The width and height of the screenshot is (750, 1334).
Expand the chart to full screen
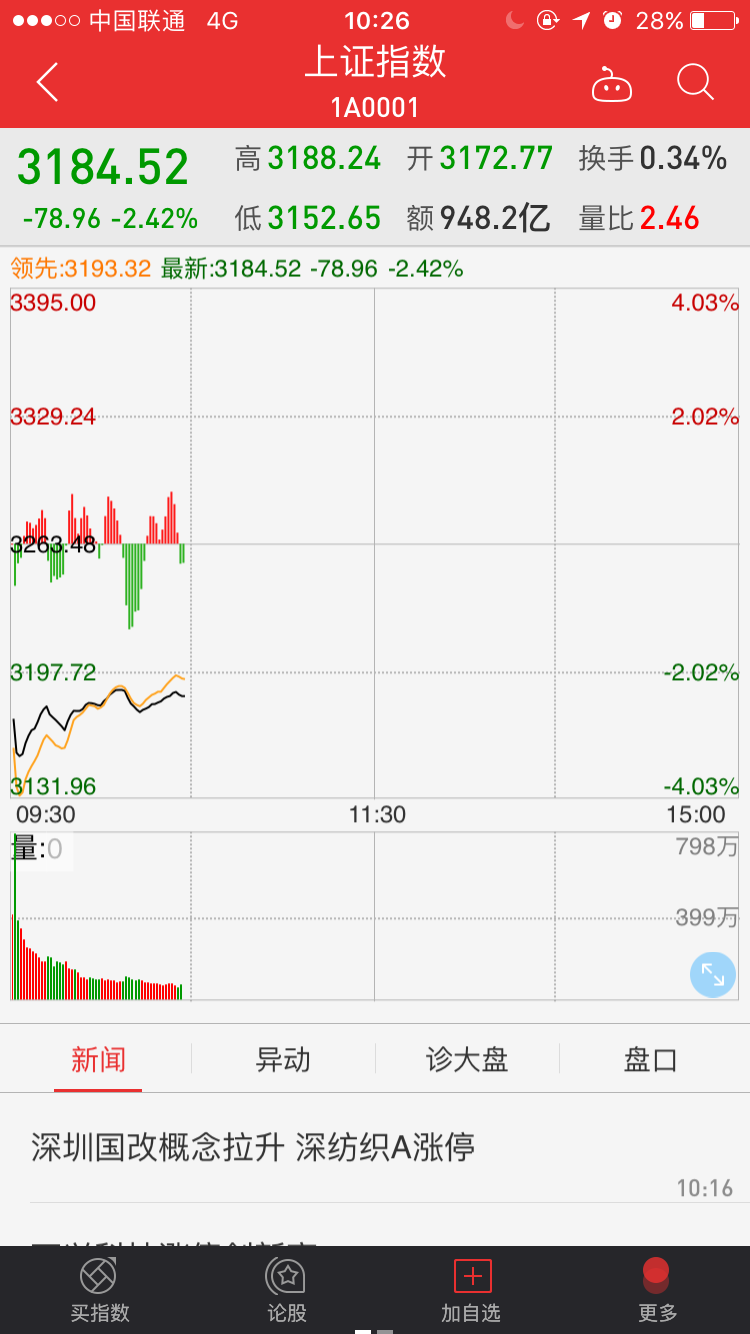coord(712,974)
